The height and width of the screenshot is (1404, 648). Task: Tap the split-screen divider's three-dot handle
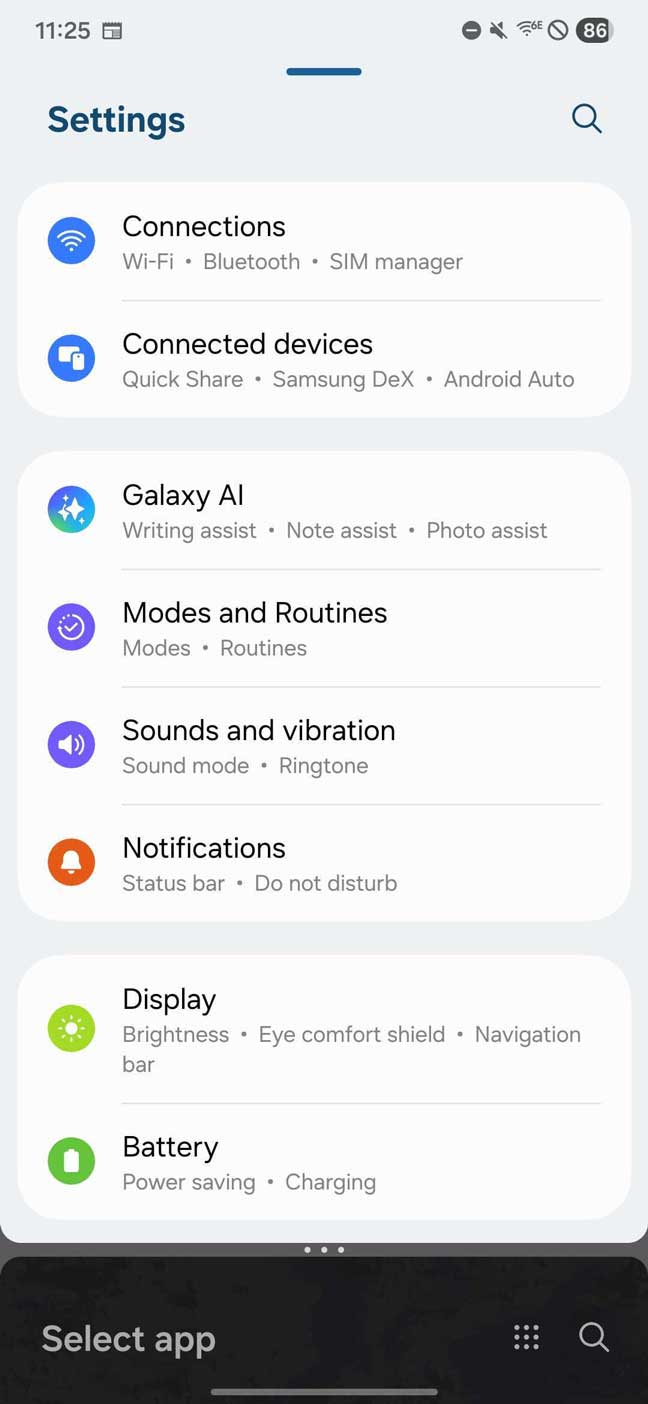pyautogui.click(x=324, y=1250)
